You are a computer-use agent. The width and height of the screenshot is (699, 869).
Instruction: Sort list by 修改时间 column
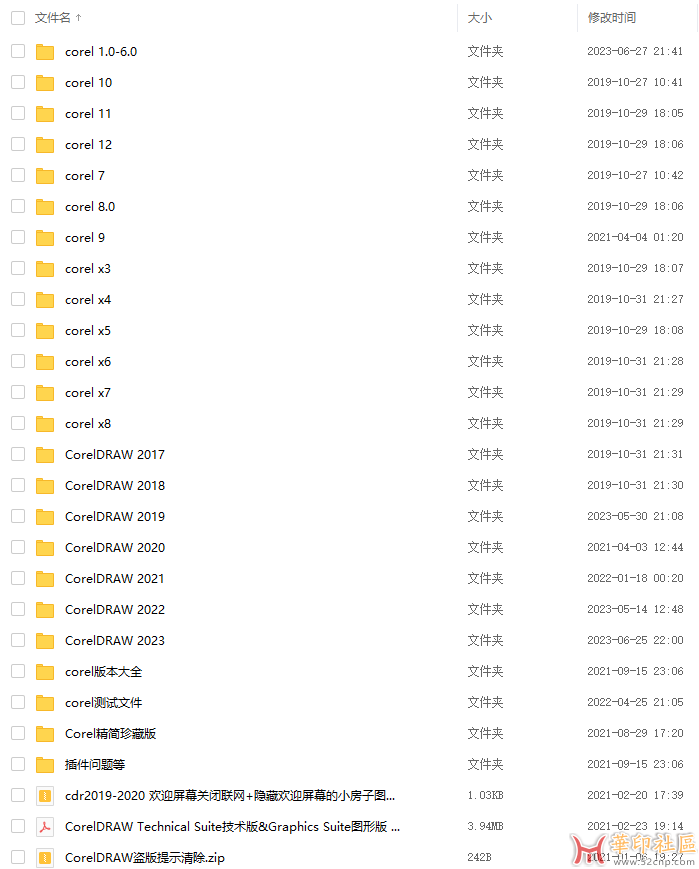coord(611,18)
